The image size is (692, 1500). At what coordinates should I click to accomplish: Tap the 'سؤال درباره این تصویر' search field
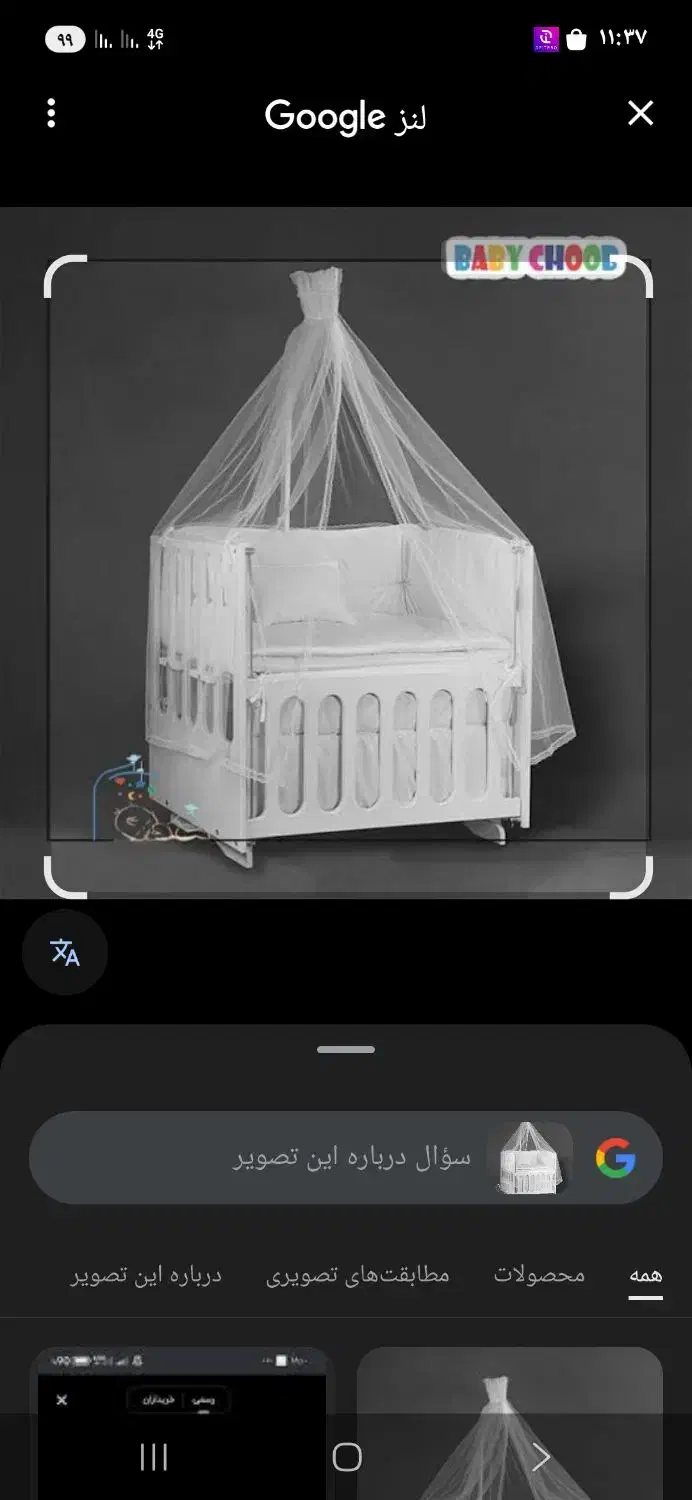[350, 1159]
